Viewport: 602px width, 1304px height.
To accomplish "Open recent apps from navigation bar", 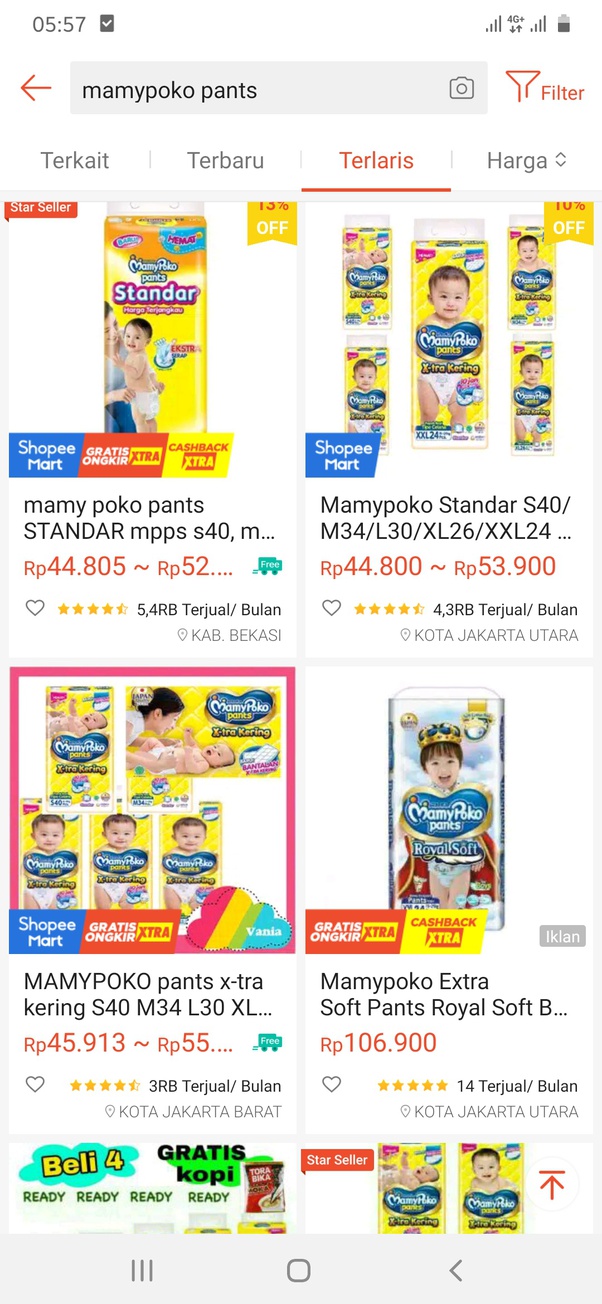I will (x=142, y=1270).
